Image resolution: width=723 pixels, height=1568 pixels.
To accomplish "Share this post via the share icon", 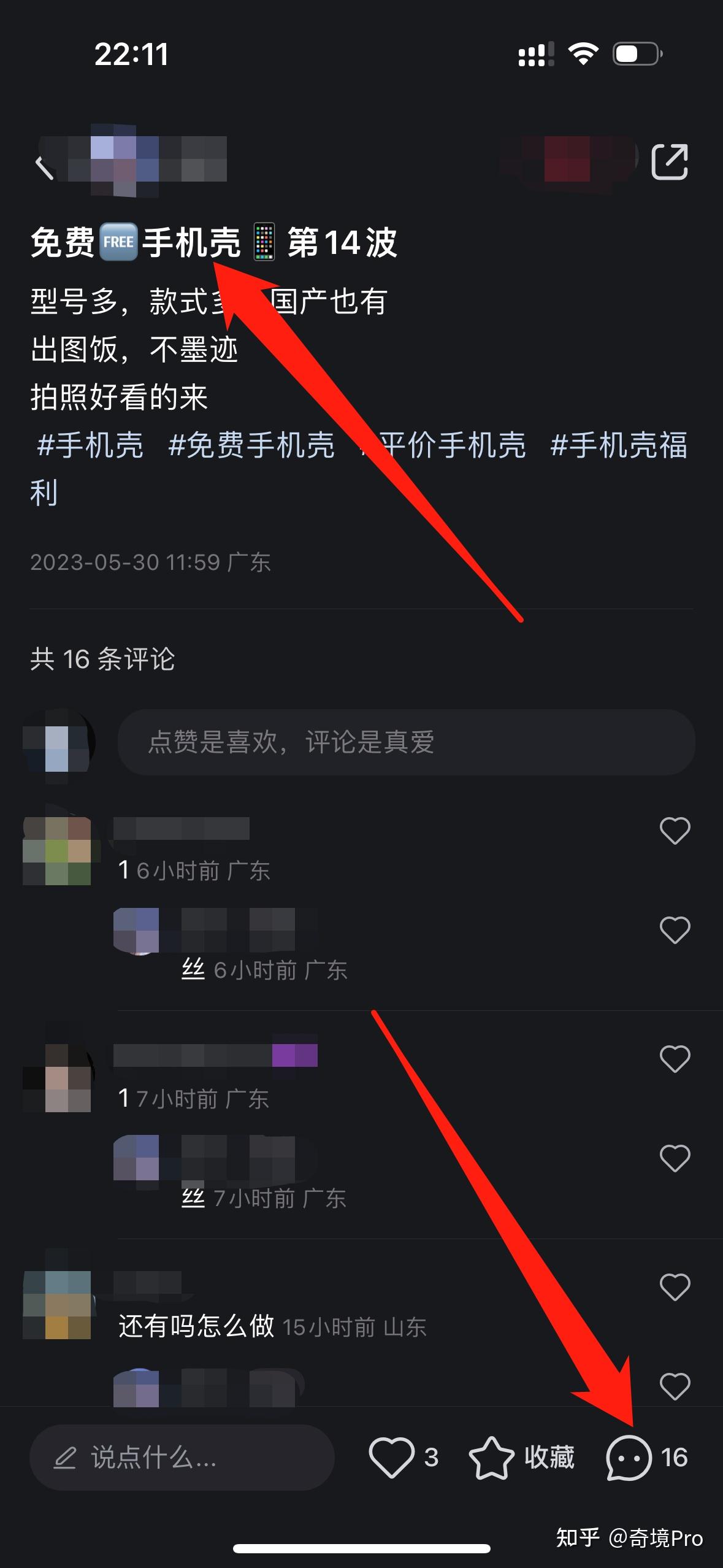I will tap(669, 162).
